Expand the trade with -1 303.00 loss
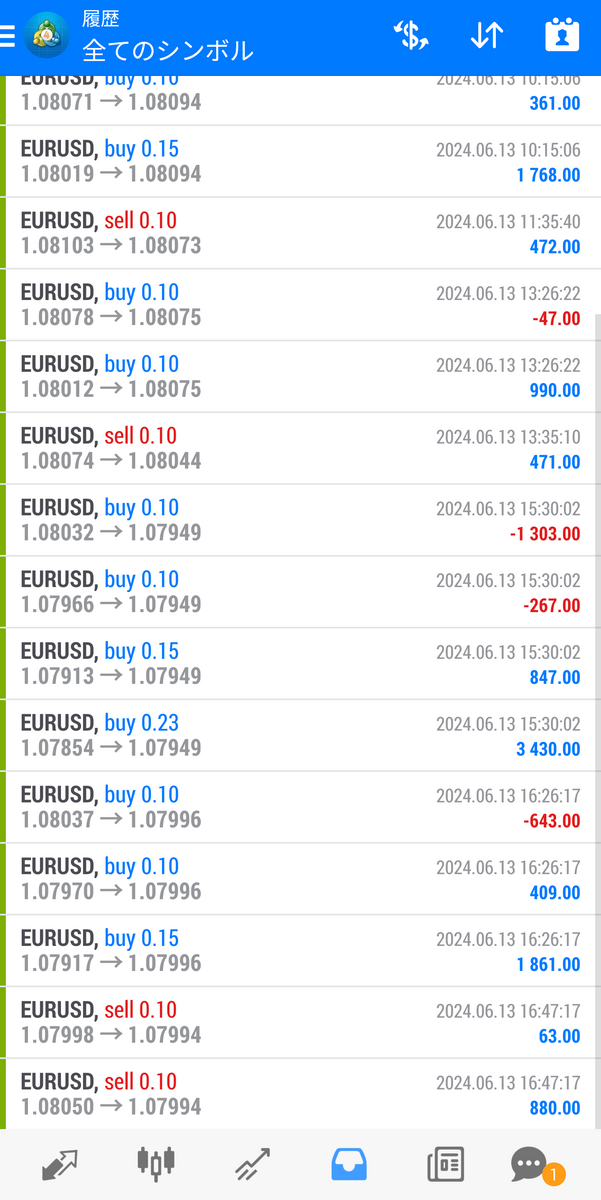Viewport: 601px width, 1200px height. click(x=300, y=521)
